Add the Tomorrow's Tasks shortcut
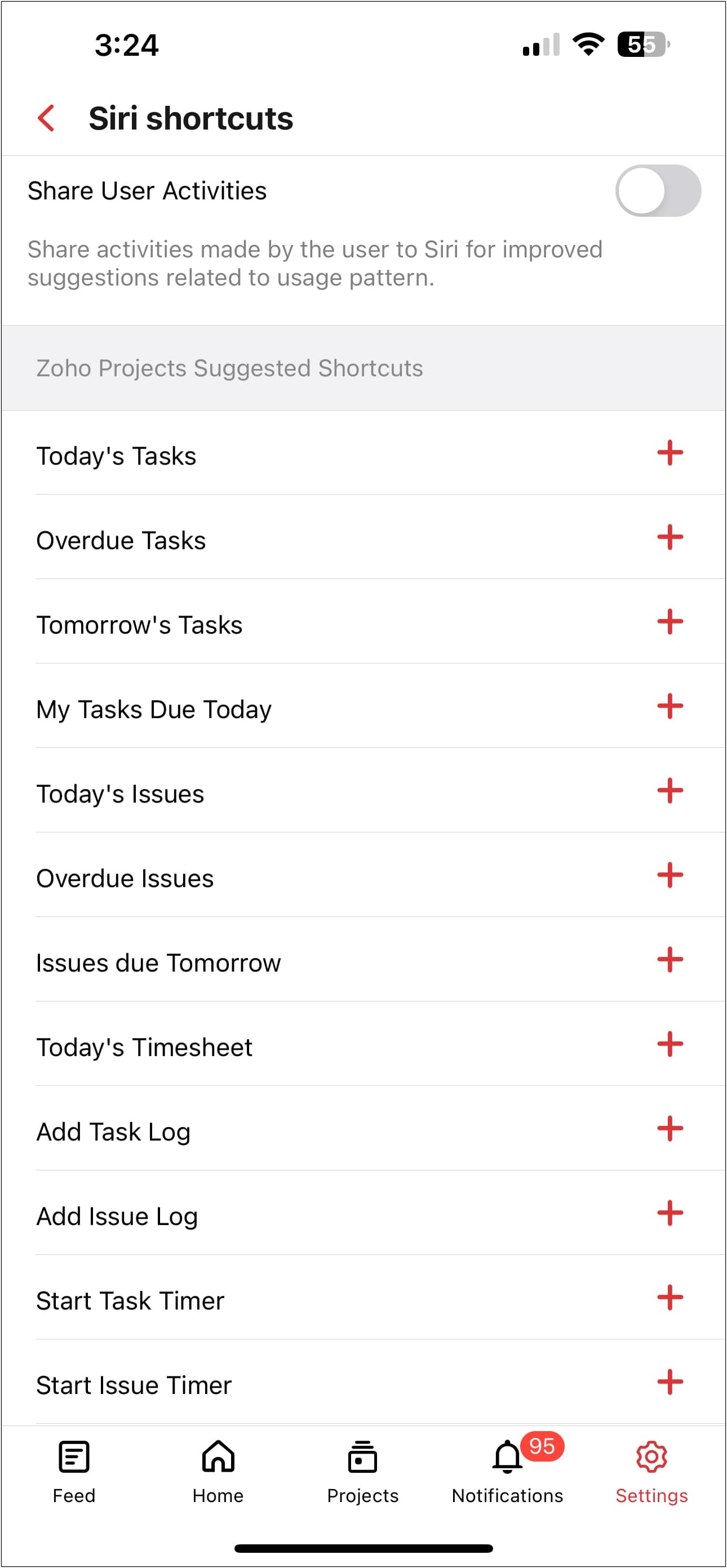The image size is (727, 1568). [x=670, y=622]
